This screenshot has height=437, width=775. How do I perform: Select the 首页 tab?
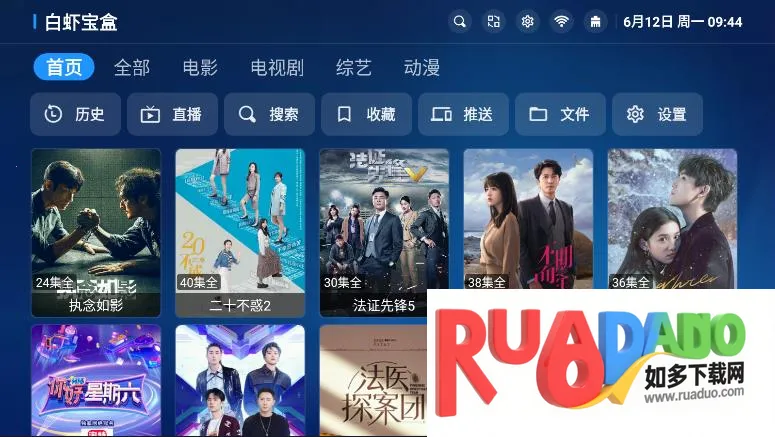[x=64, y=67]
